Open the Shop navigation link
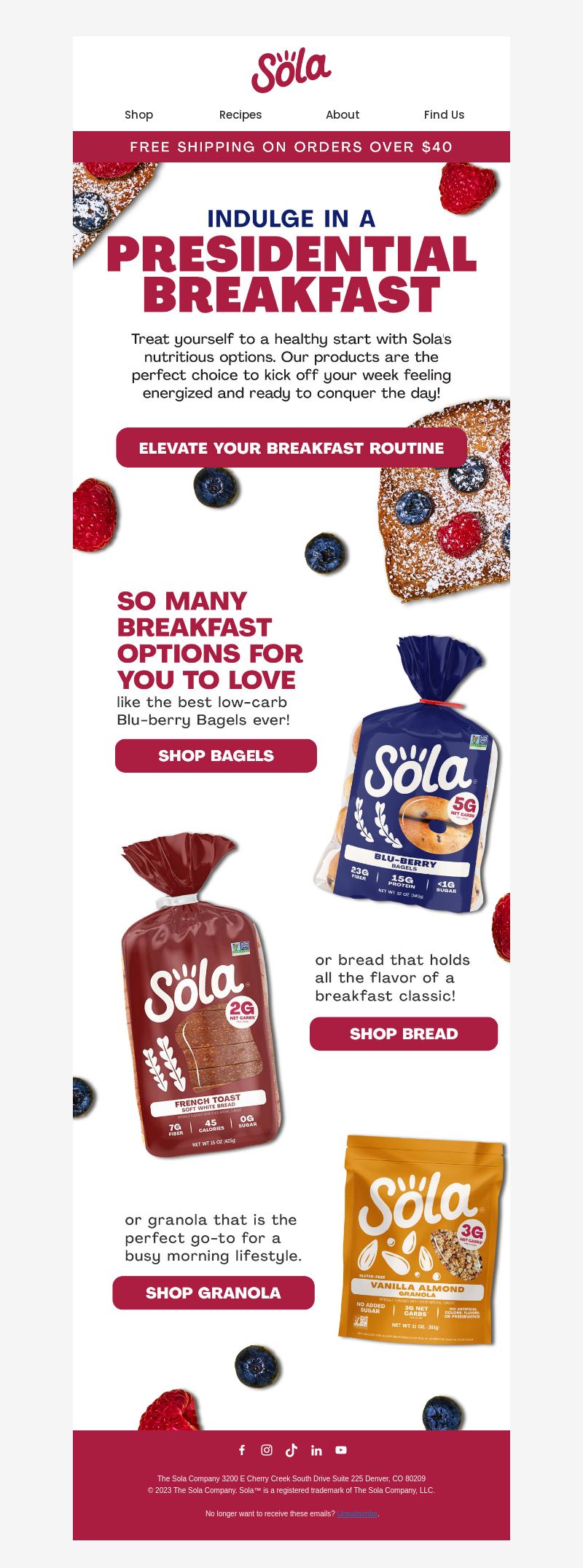583x1568 pixels. point(138,114)
